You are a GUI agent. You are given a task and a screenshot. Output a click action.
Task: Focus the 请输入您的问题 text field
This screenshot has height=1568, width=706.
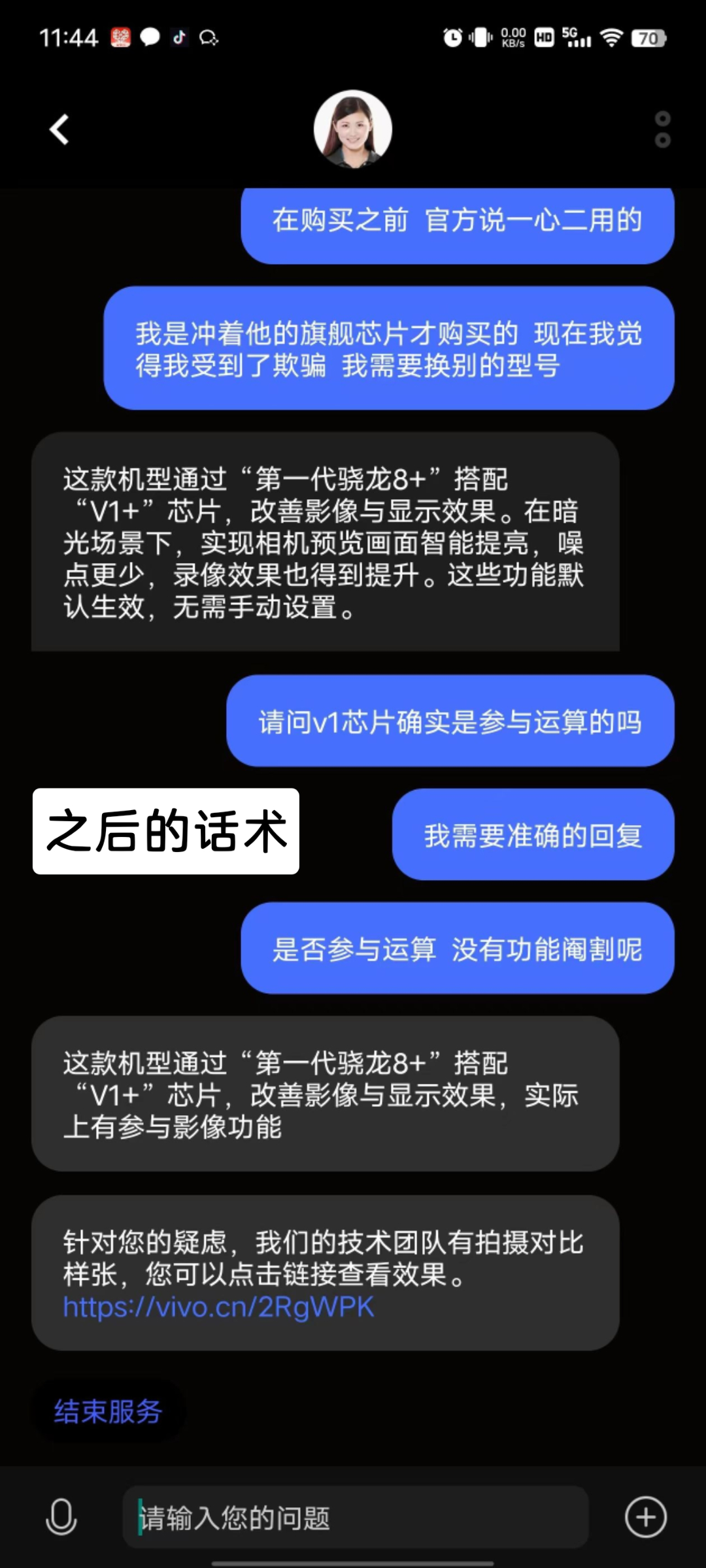356,1517
